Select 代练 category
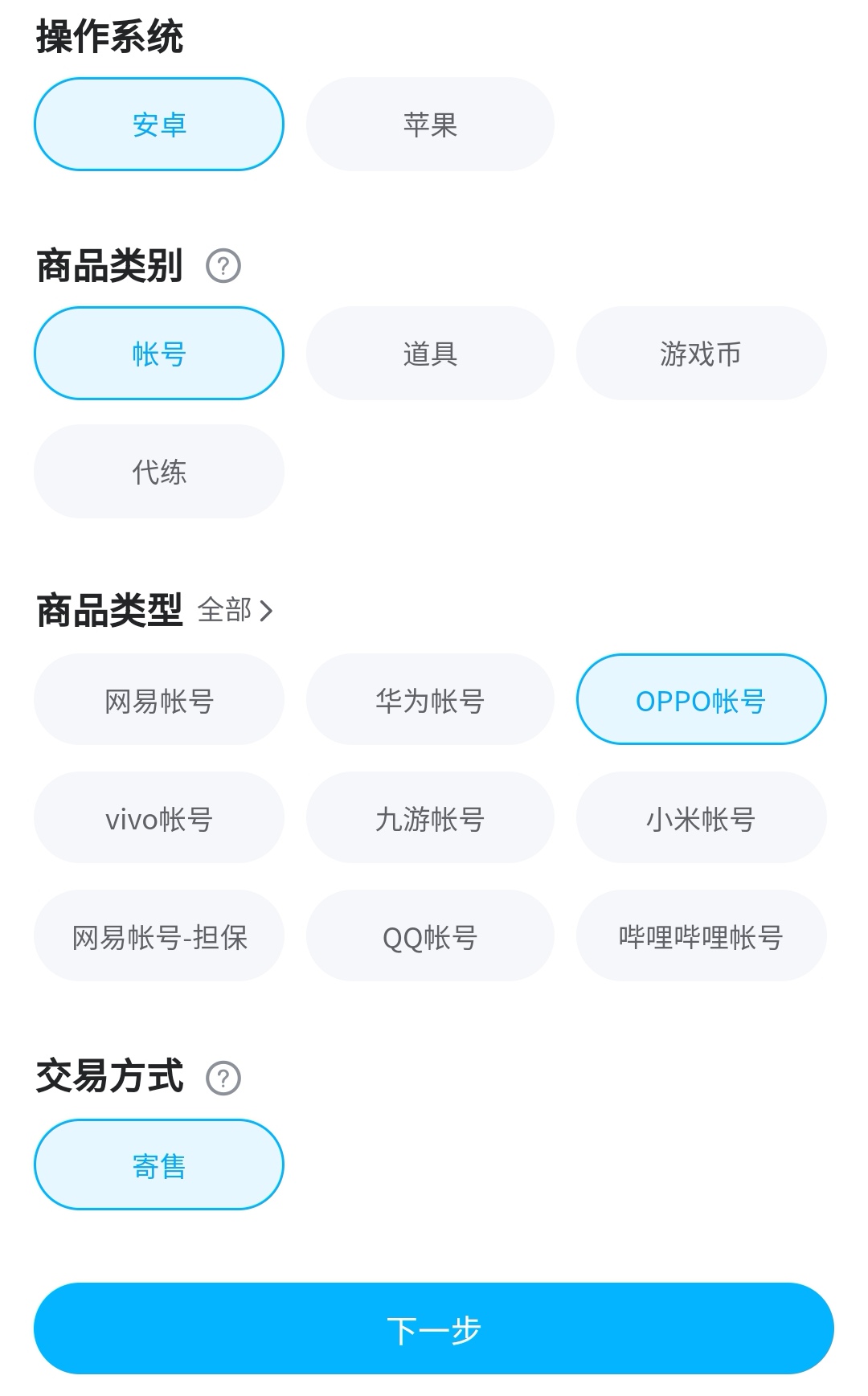The width and height of the screenshot is (868, 1396). click(159, 472)
